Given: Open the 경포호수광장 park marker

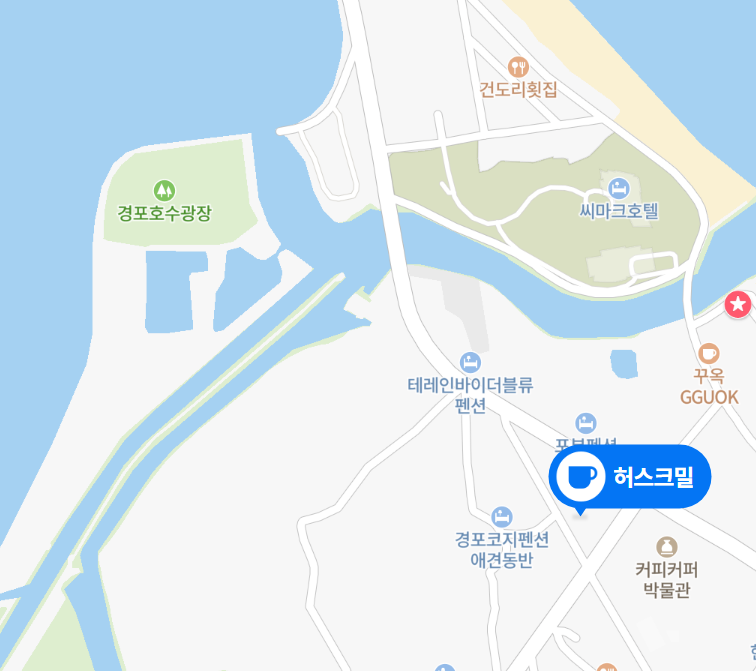Looking at the screenshot, I should (x=164, y=190).
